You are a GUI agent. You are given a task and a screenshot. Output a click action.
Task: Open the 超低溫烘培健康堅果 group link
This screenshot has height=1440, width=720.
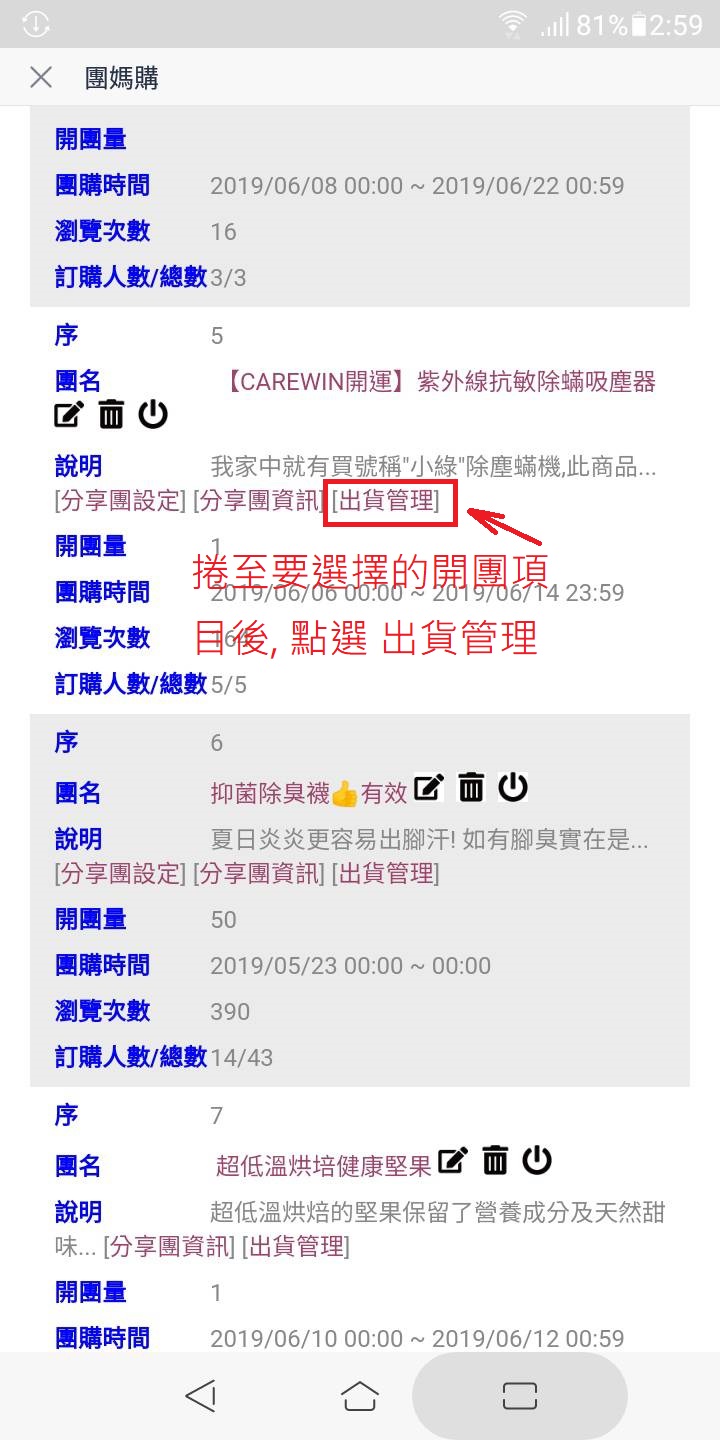point(323,1166)
